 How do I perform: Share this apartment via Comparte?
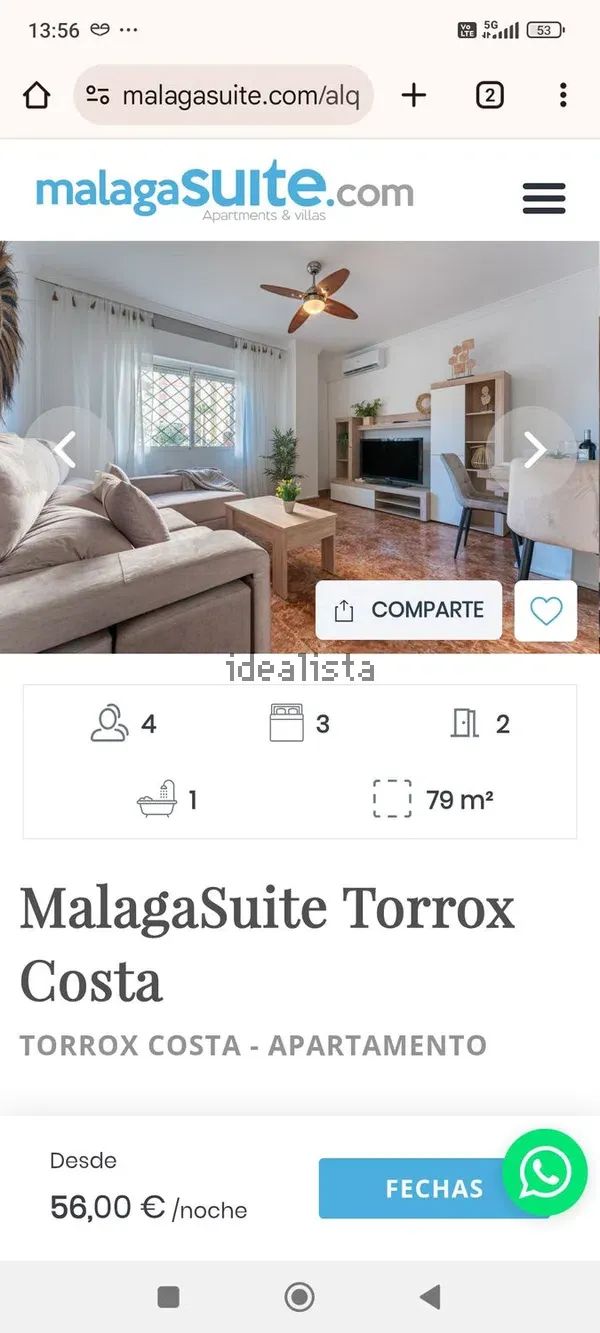click(409, 610)
